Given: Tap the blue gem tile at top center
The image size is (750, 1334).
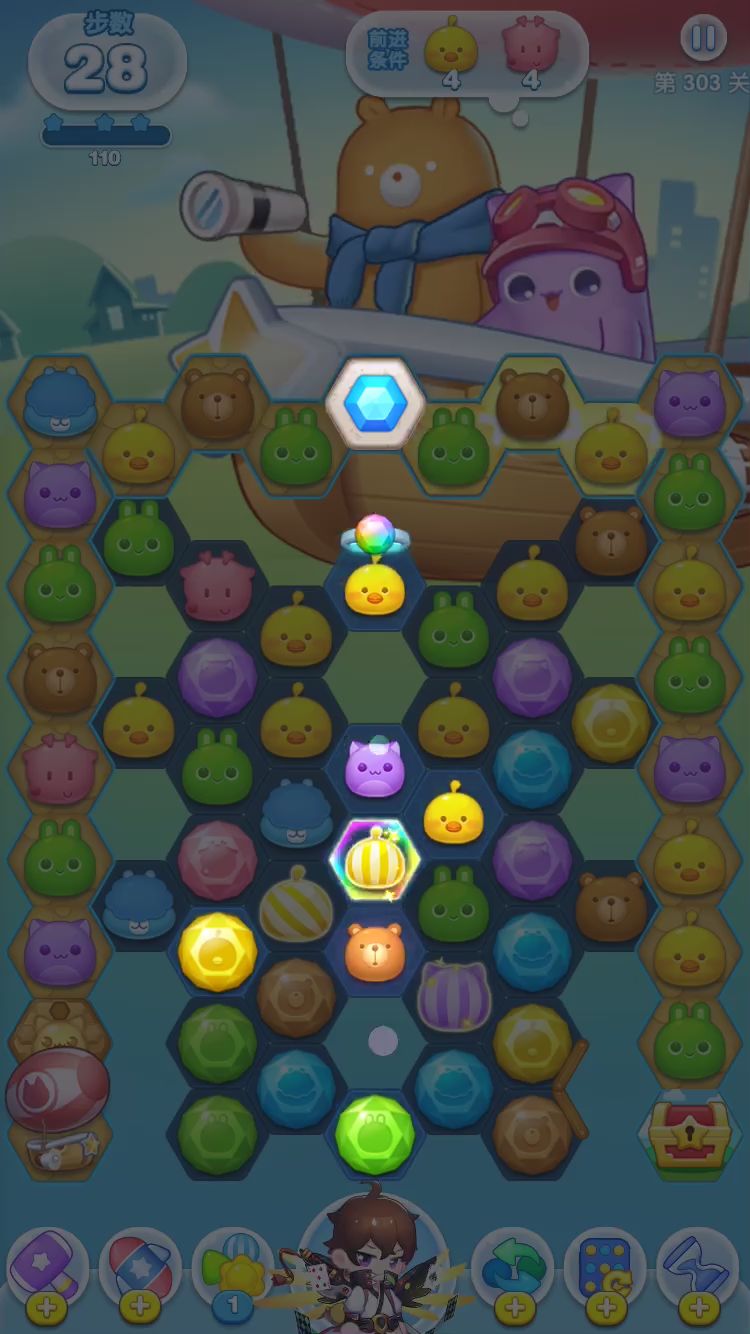Looking at the screenshot, I should coord(375,404).
